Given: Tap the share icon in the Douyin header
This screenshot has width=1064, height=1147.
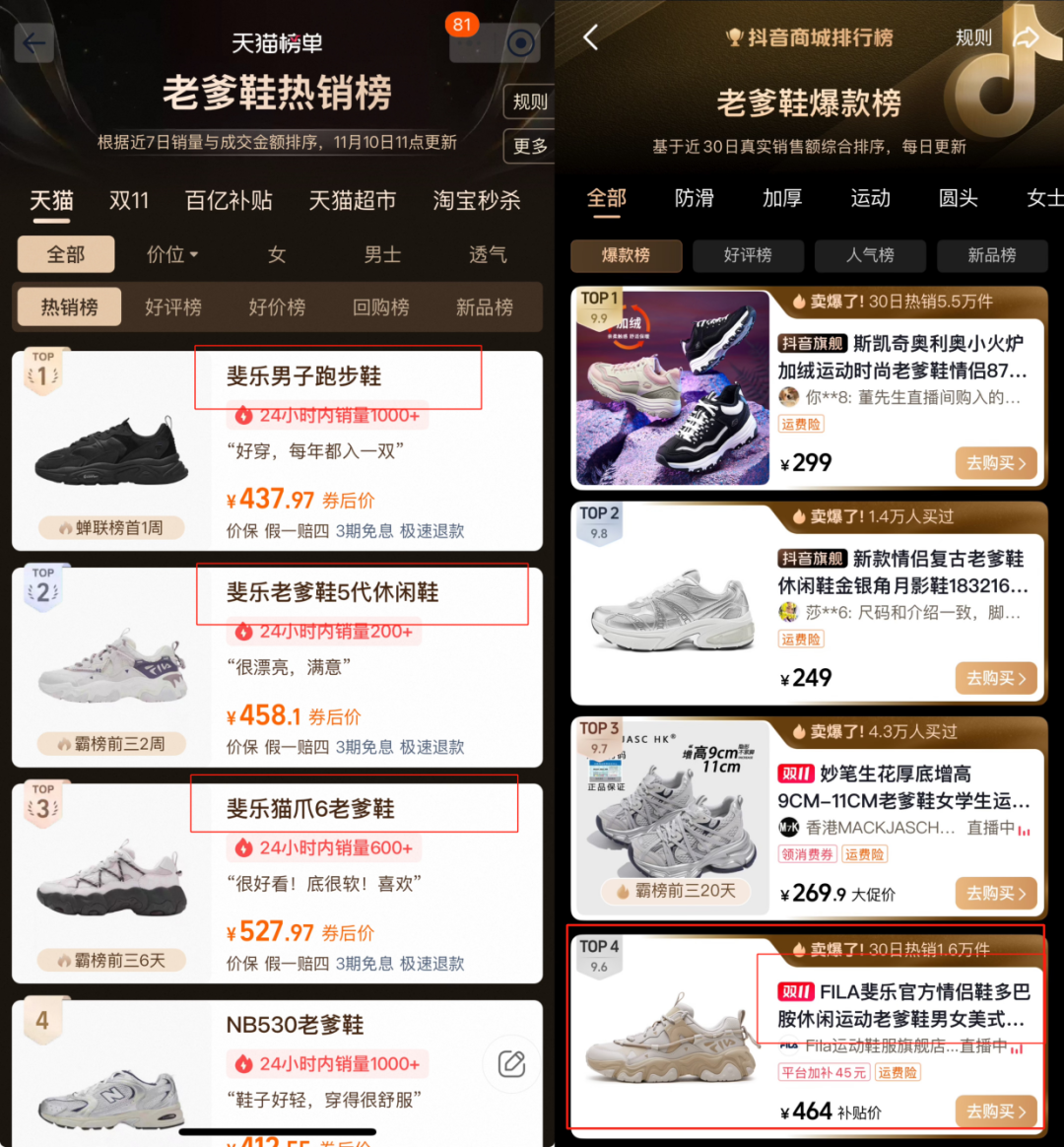Looking at the screenshot, I should (x=1028, y=36).
